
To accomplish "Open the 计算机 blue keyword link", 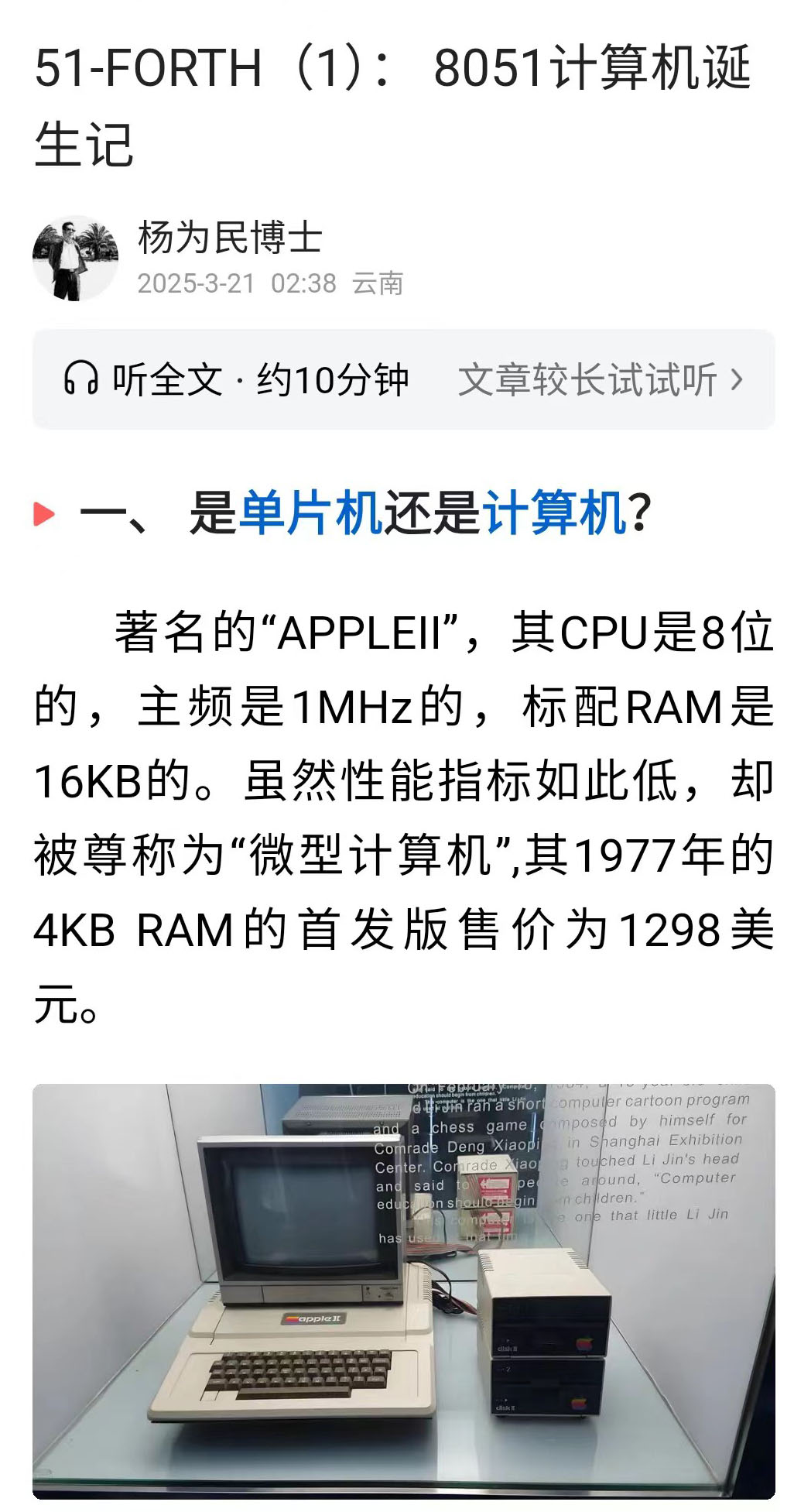I will (x=554, y=513).
